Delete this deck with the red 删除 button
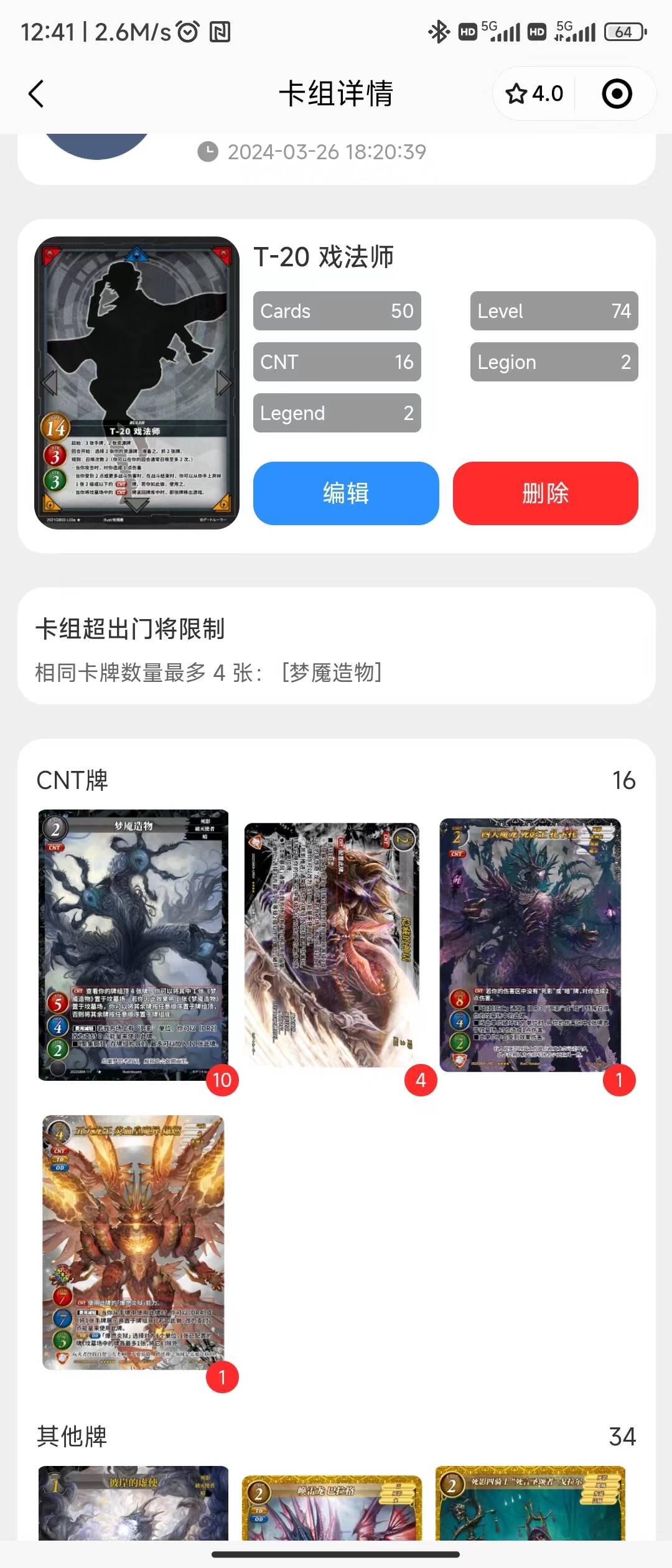Image resolution: width=672 pixels, height=1568 pixels. (x=545, y=493)
